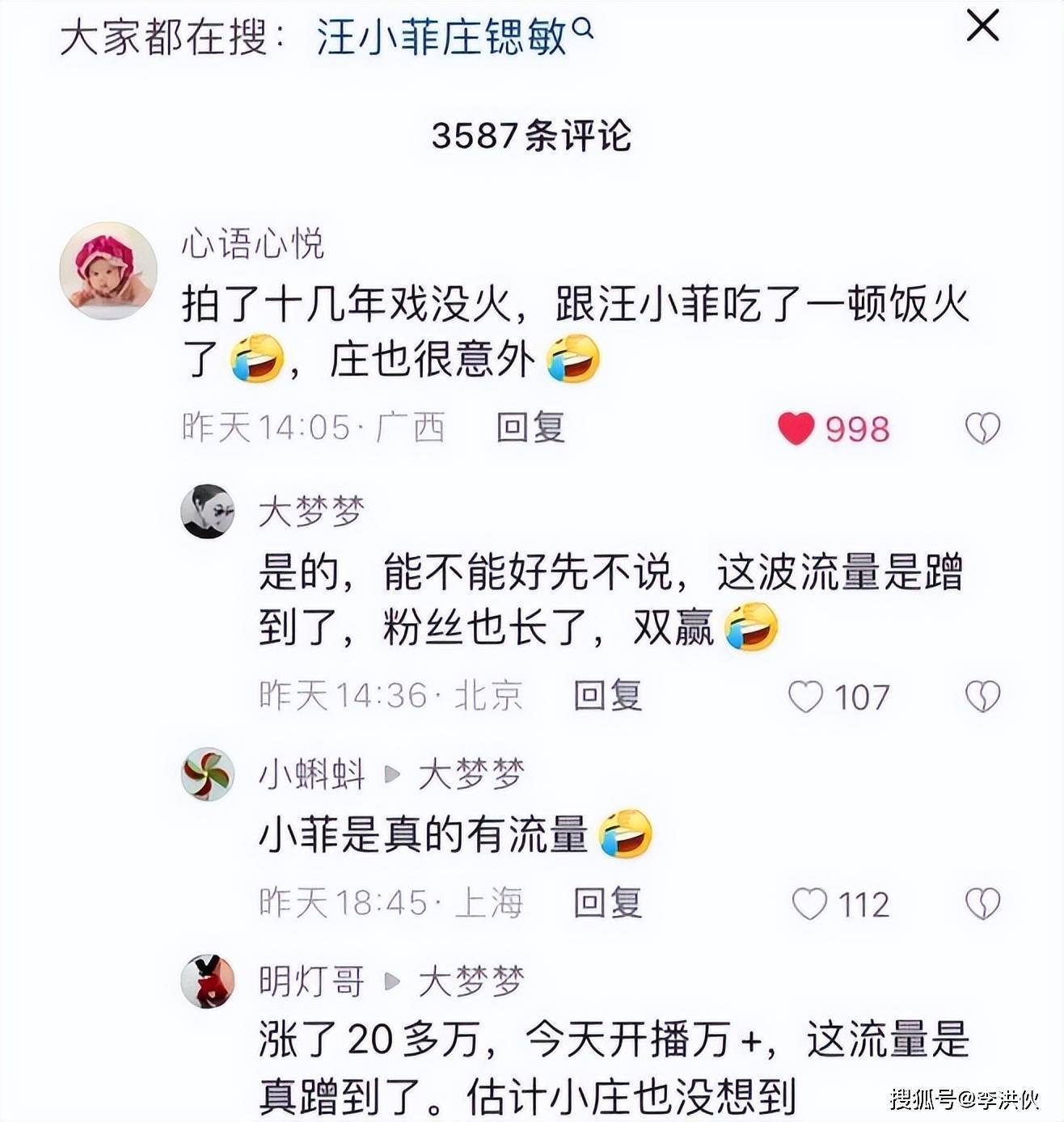Open the username 明灯哥
This screenshot has height=1122, width=1064.
coord(311,981)
